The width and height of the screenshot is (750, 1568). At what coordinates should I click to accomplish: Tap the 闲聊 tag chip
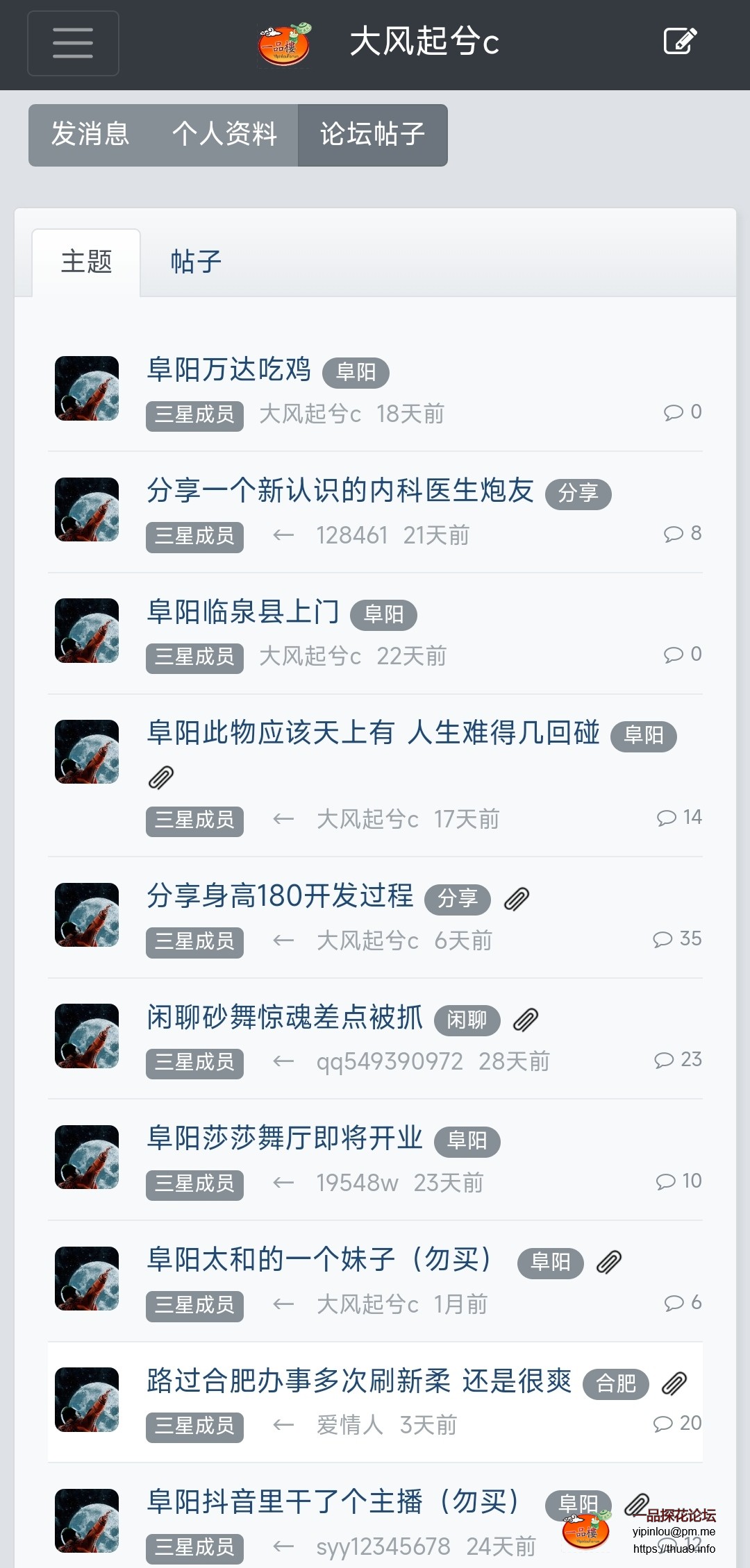(467, 1020)
